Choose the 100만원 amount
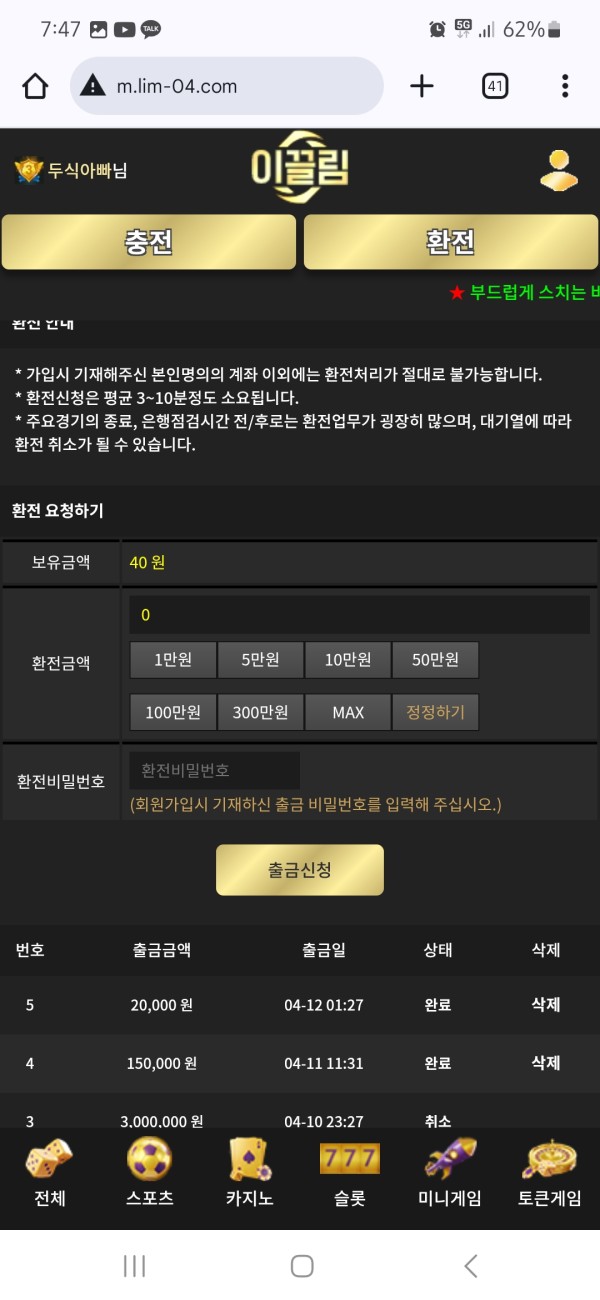 (172, 713)
